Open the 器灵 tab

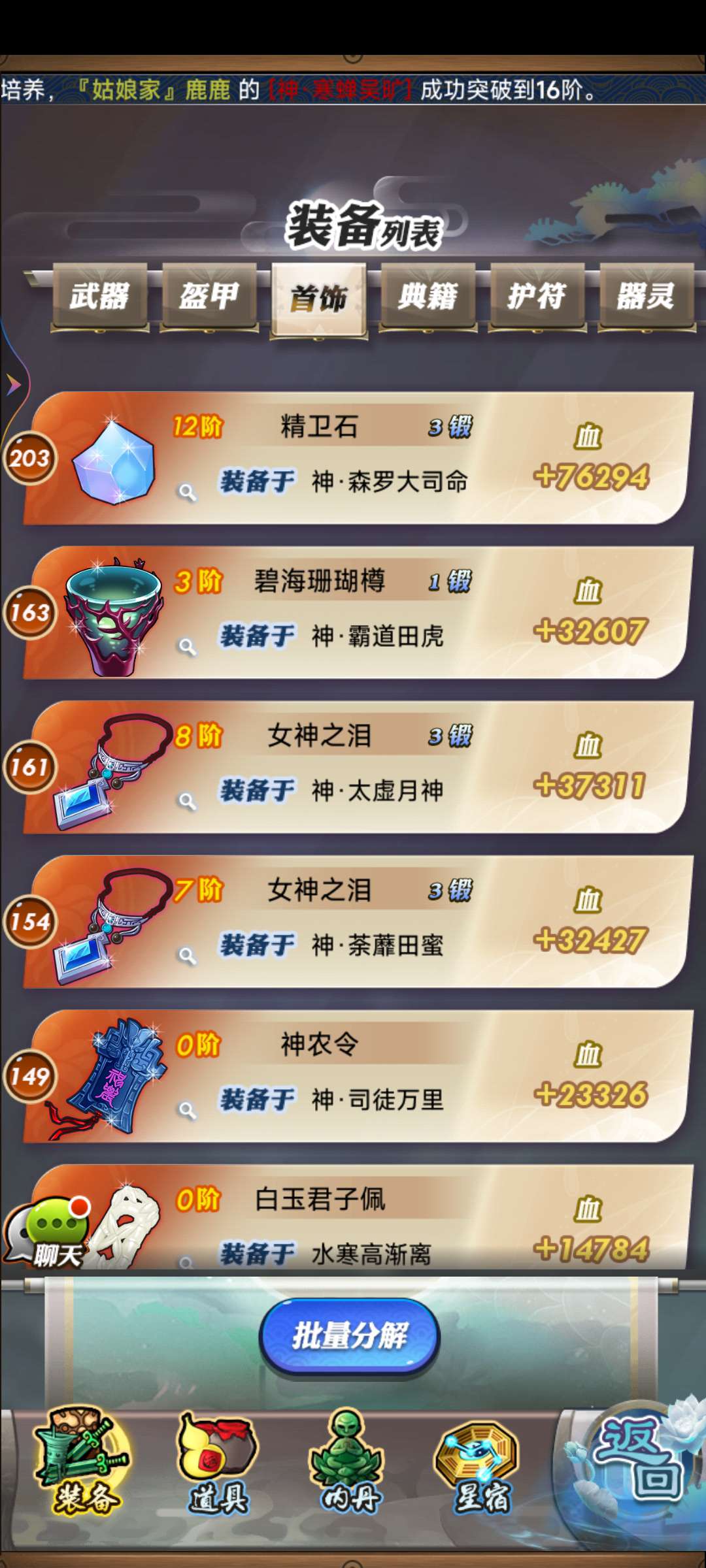[646, 297]
